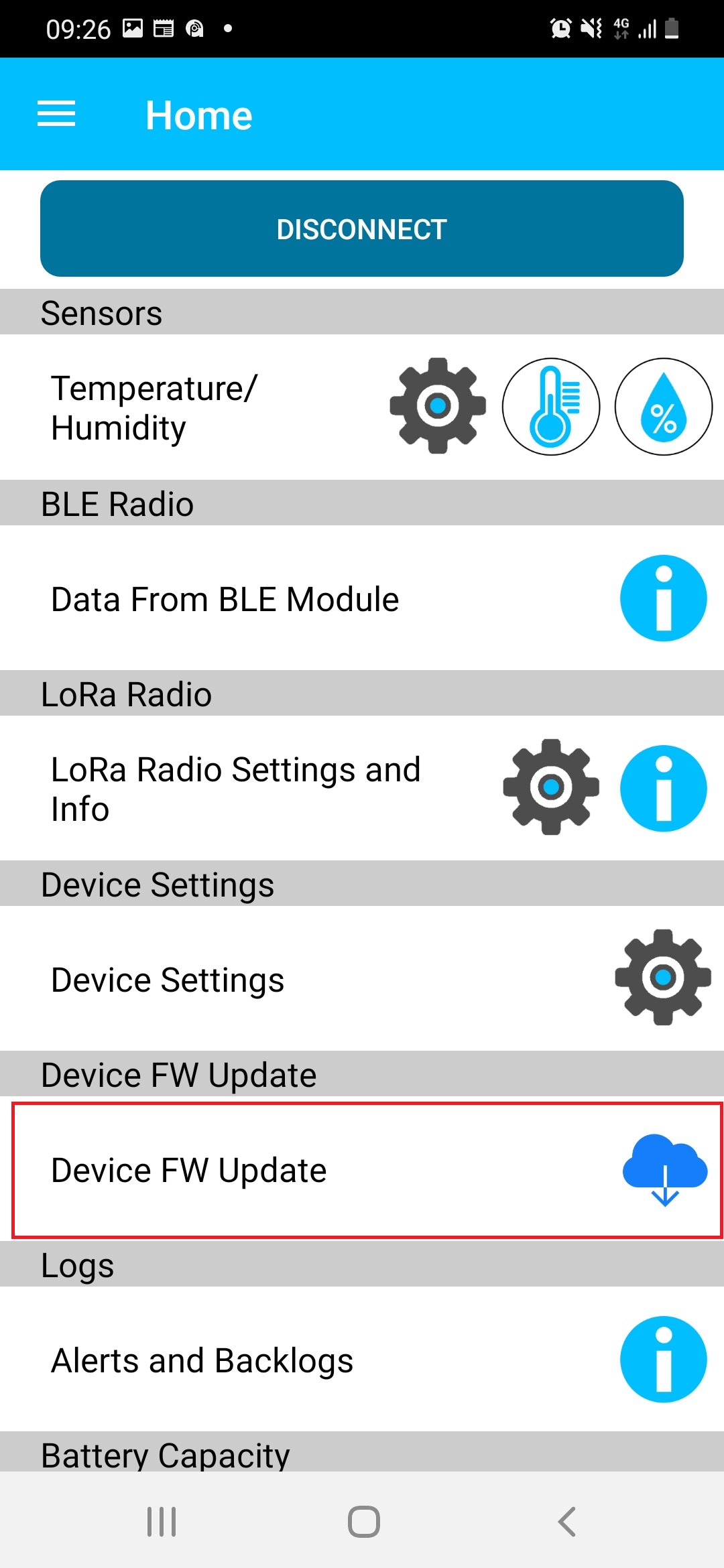The height and width of the screenshot is (1568, 724).
Task: Open info for Data From BLE Module
Action: 664,598
